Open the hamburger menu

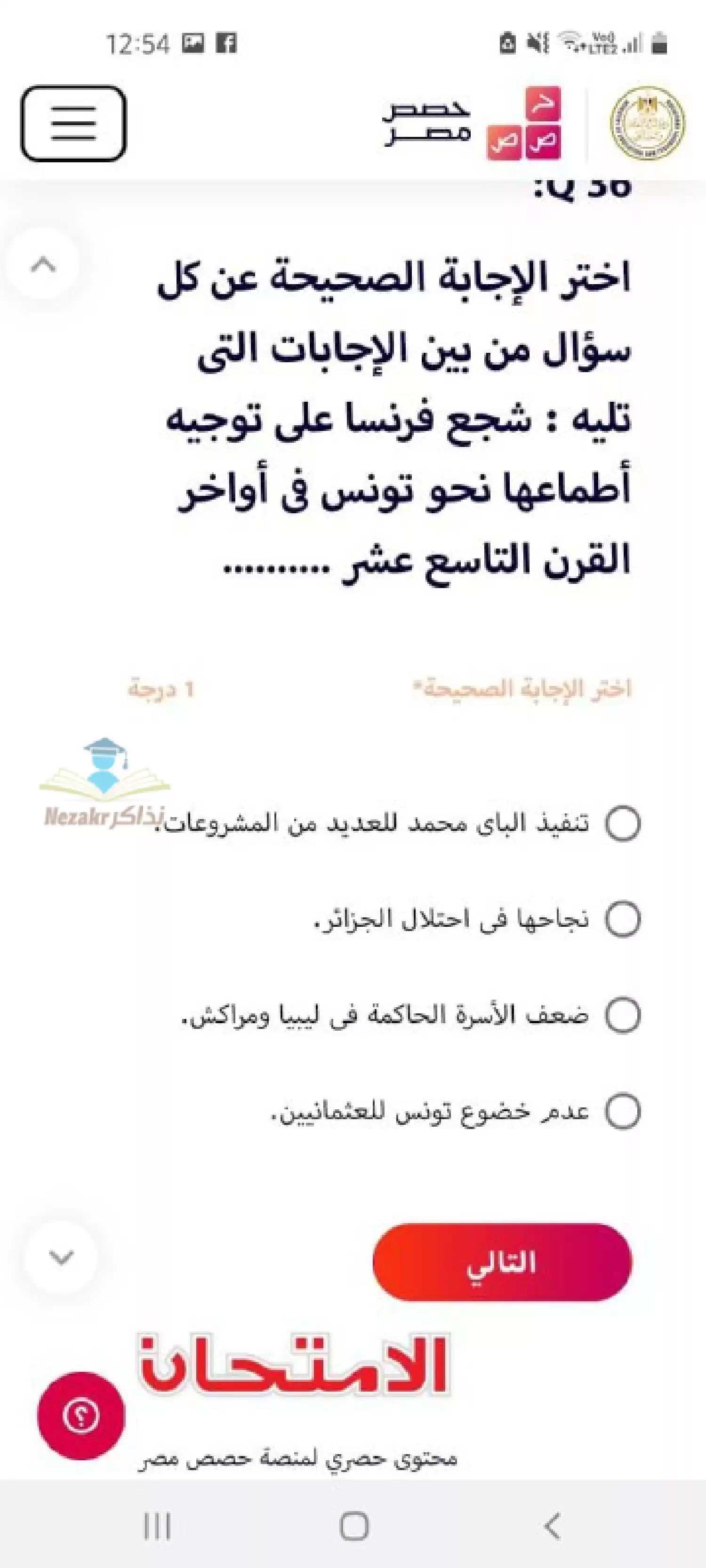(74, 124)
